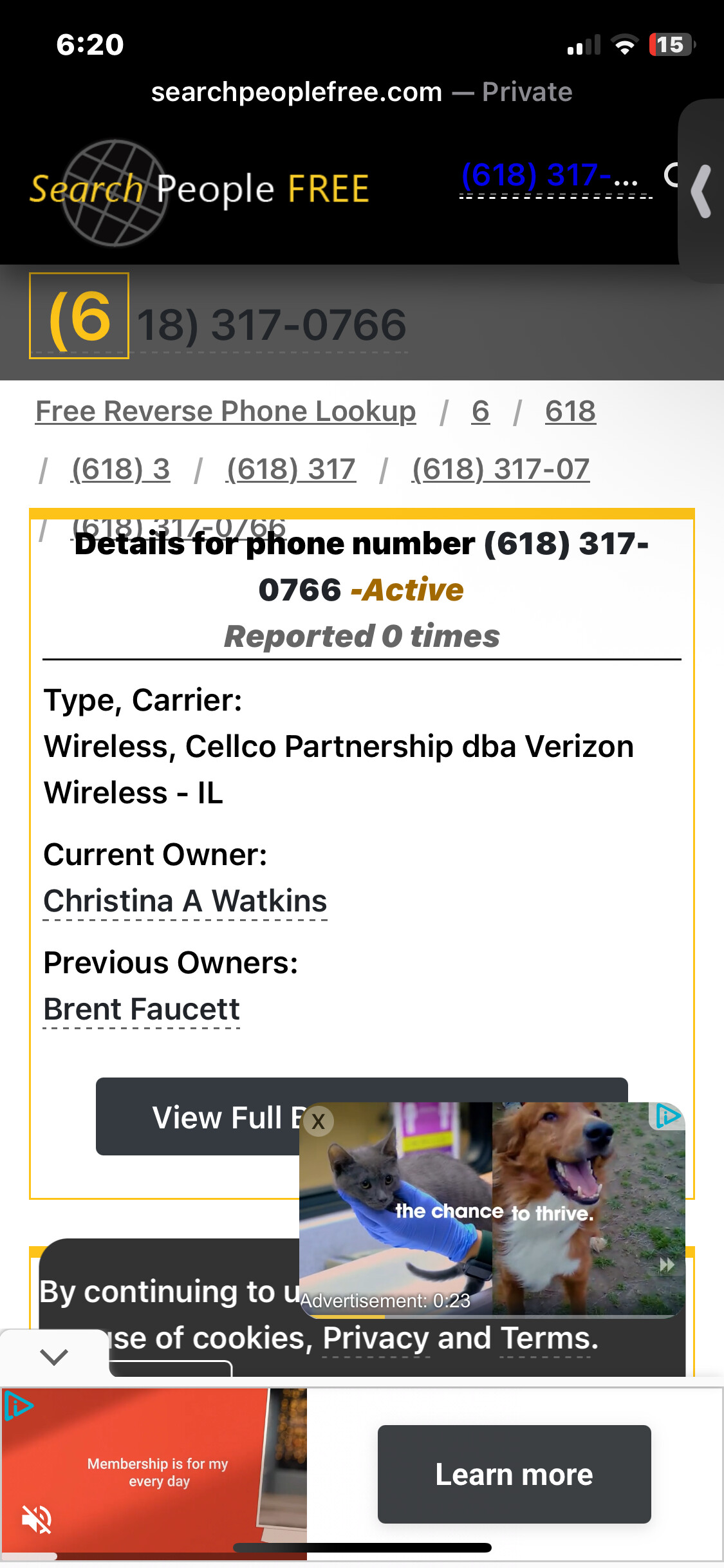Unmute the bottom banner ad video
The width and height of the screenshot is (724, 1568).
tap(37, 1520)
